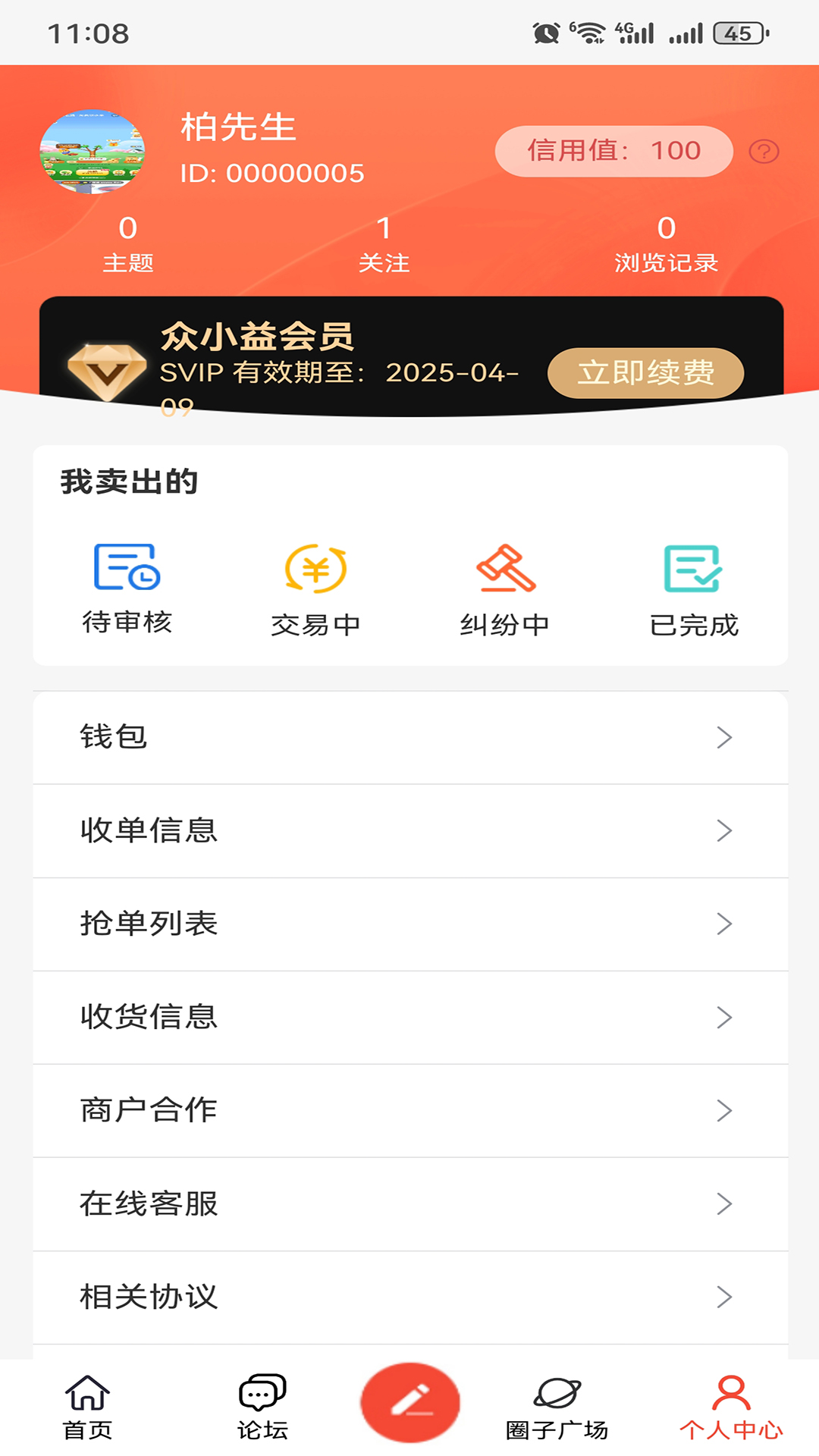Tap the red pencil compose button
Image resolution: width=819 pixels, height=1456 pixels.
[x=410, y=1403]
